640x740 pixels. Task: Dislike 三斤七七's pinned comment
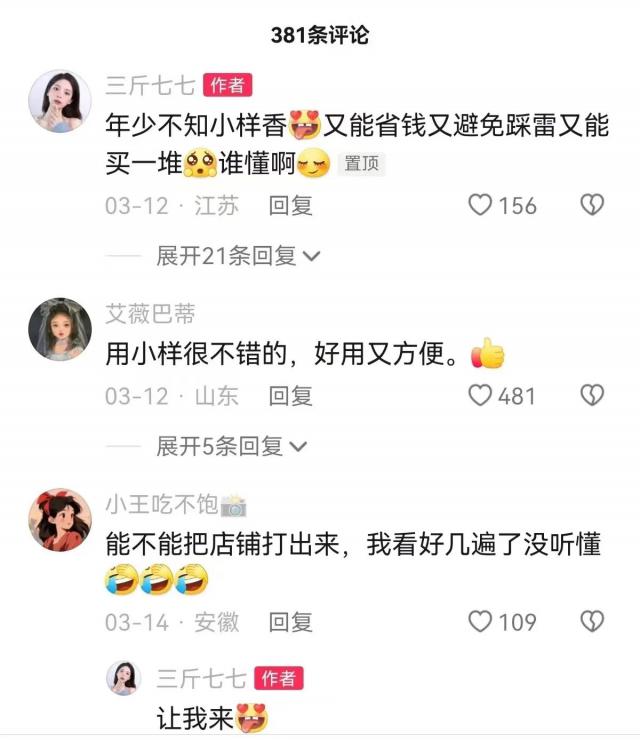click(x=592, y=205)
